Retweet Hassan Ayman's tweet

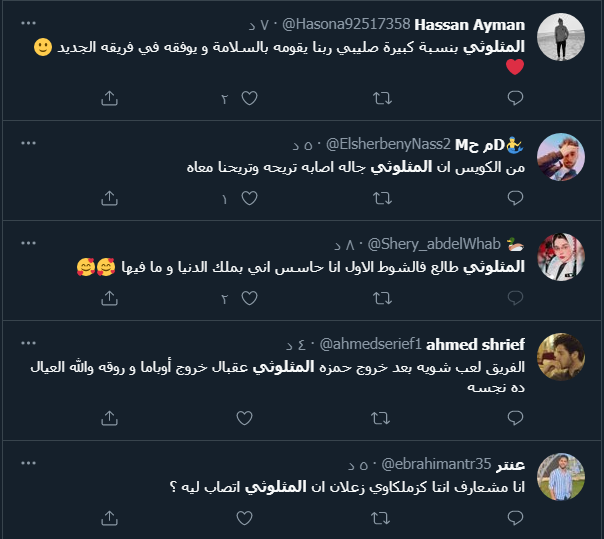381,98
